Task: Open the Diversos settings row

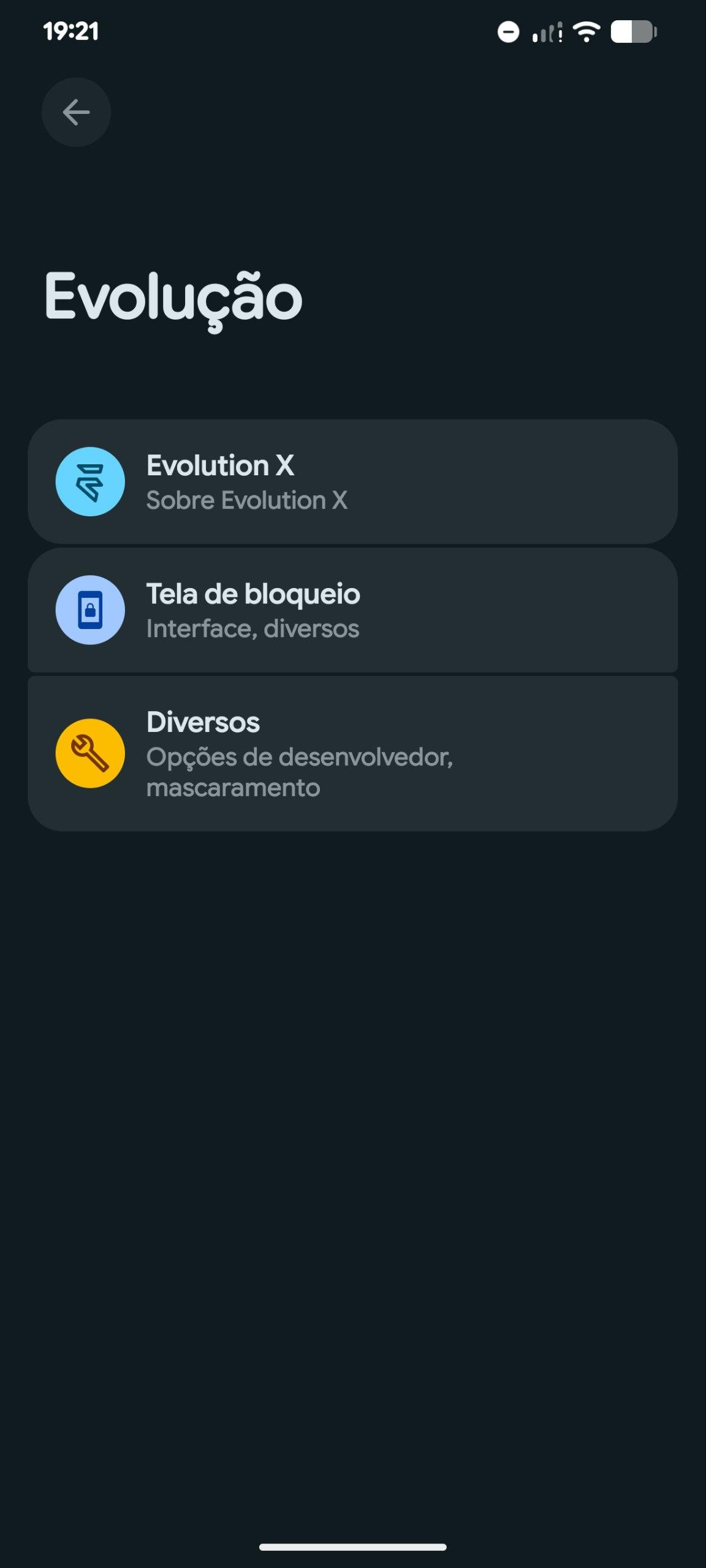Action: [352, 753]
